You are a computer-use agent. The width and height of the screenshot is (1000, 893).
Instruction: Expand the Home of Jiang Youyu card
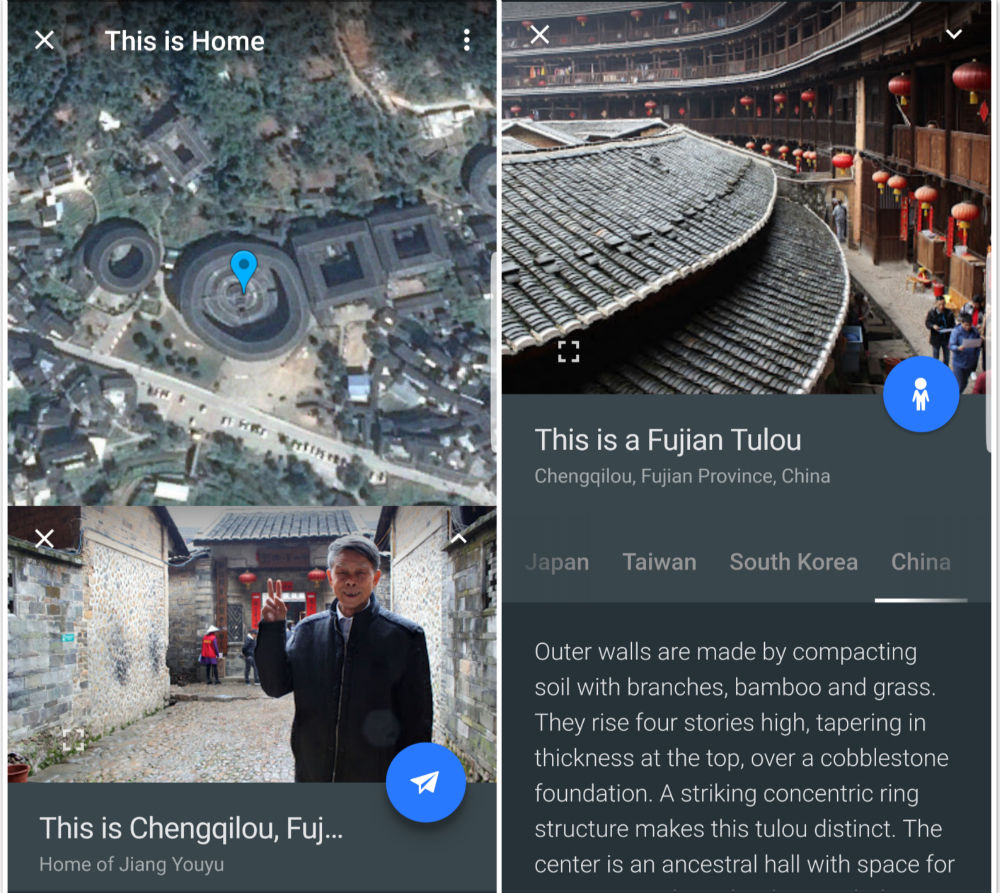tap(458, 538)
